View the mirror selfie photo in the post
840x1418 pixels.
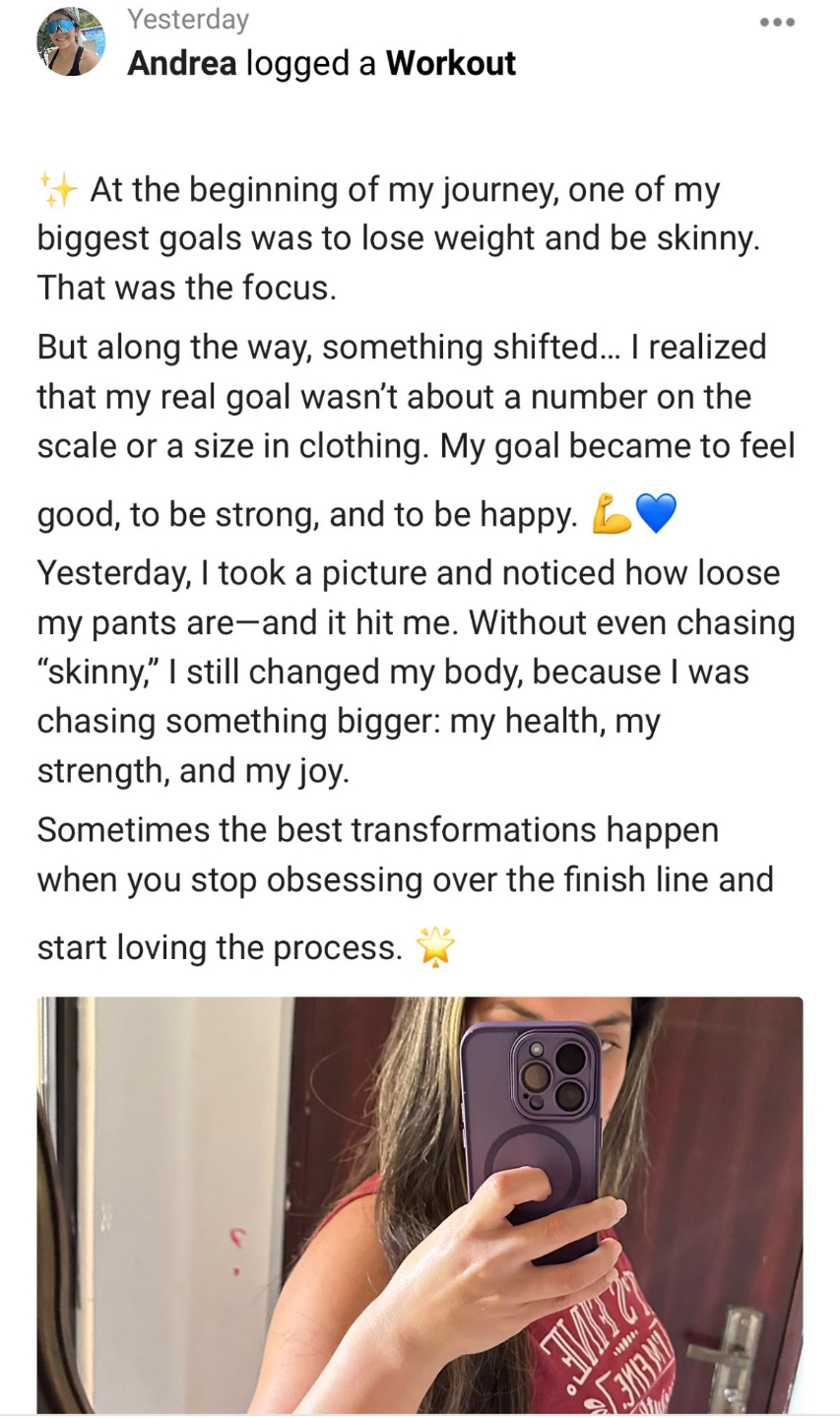tap(420, 1205)
